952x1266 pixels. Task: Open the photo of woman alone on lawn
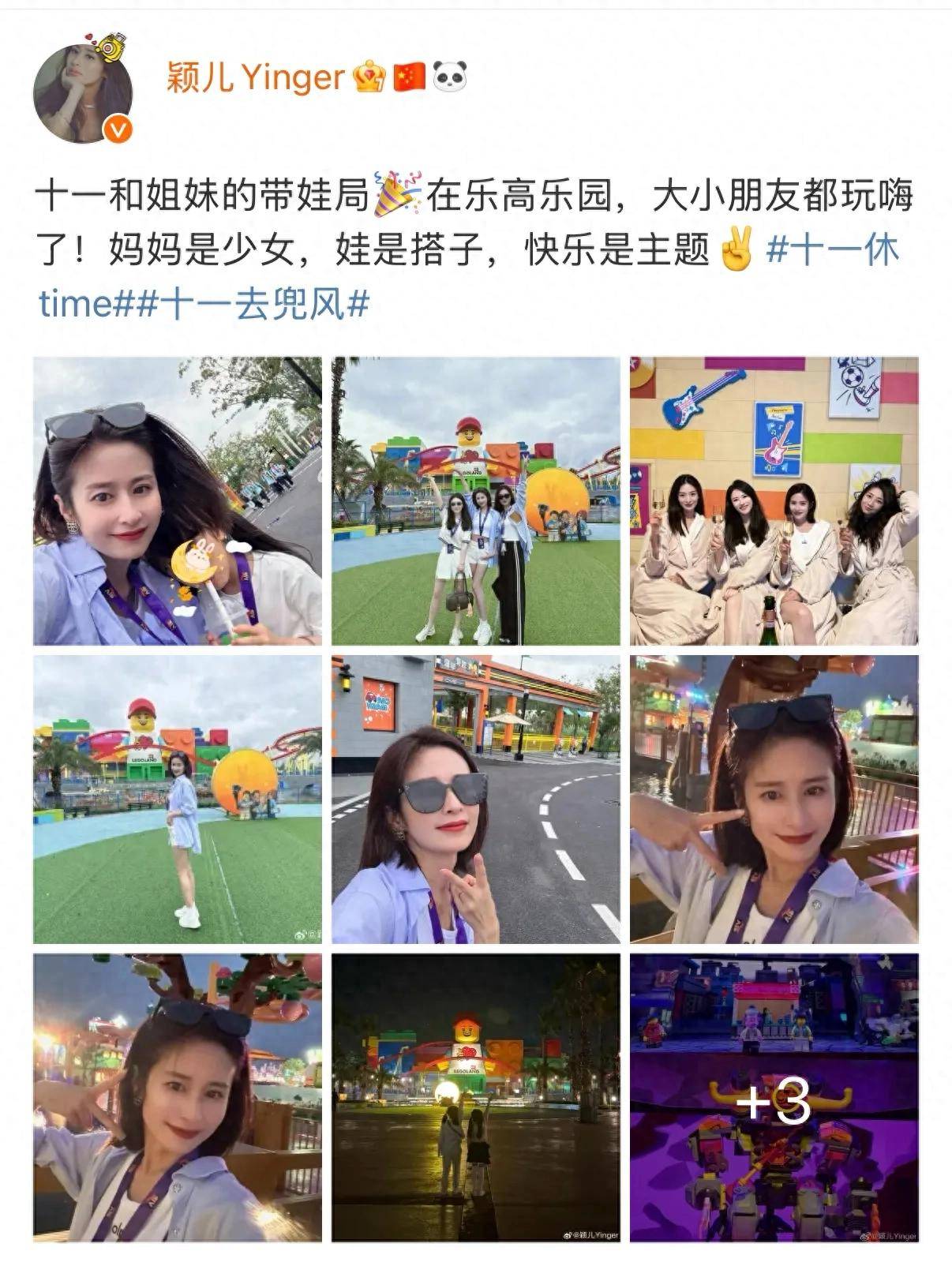[x=178, y=799]
